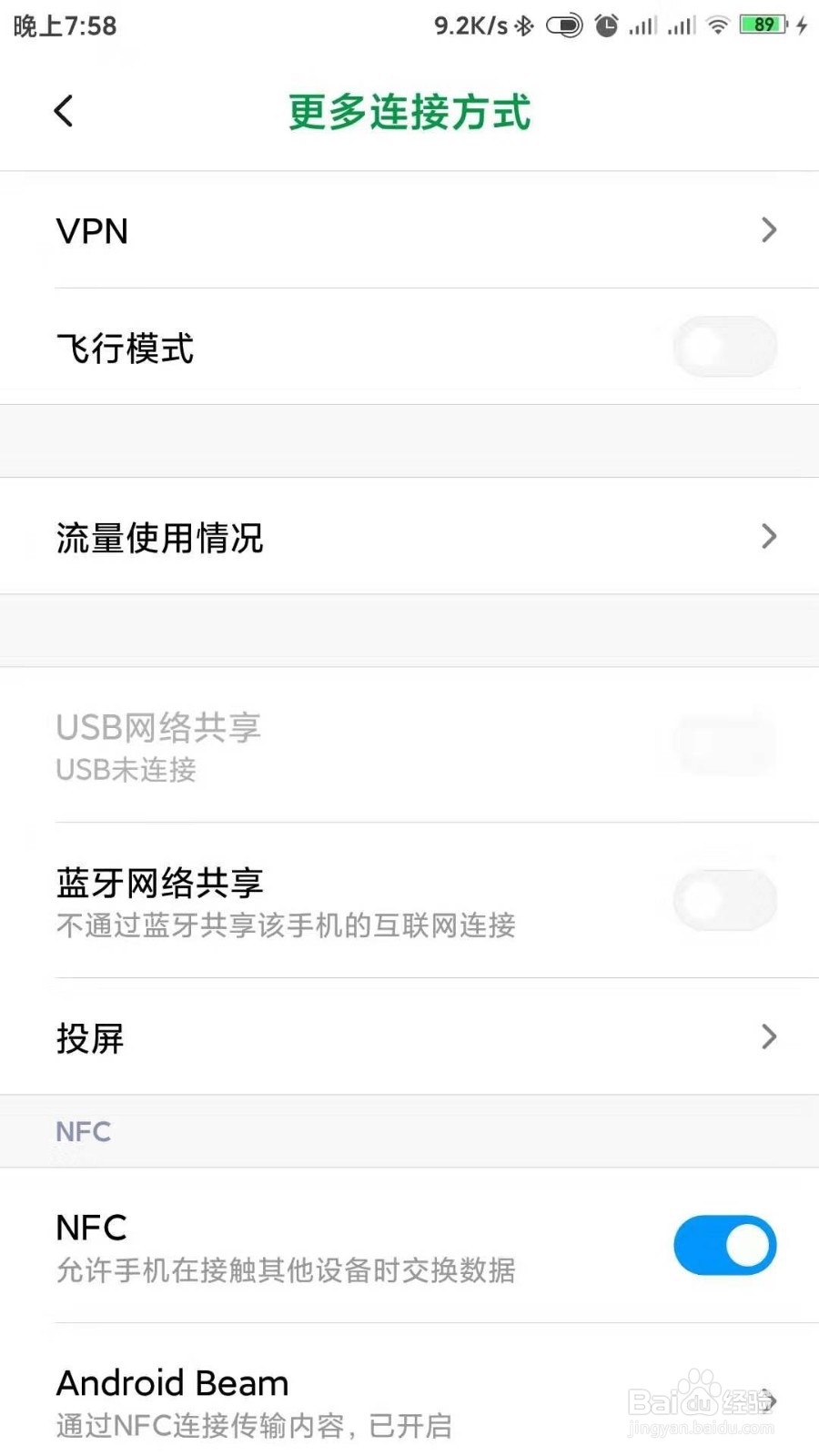Tap the battery indicator in status bar
This screenshot has height=1456, width=819.
point(764,25)
